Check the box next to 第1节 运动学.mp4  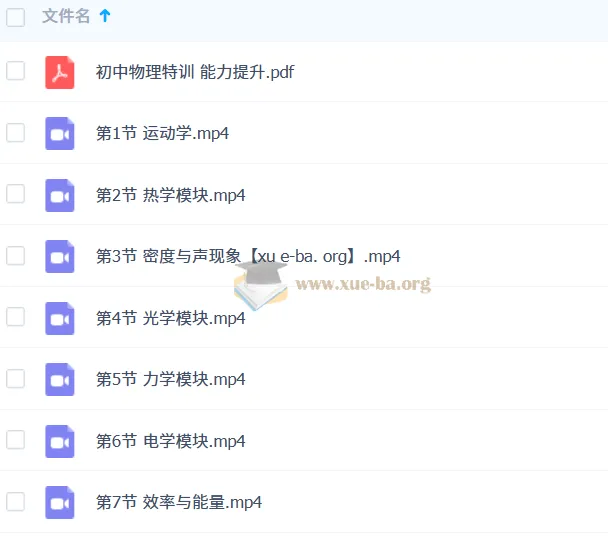pyautogui.click(x=16, y=132)
